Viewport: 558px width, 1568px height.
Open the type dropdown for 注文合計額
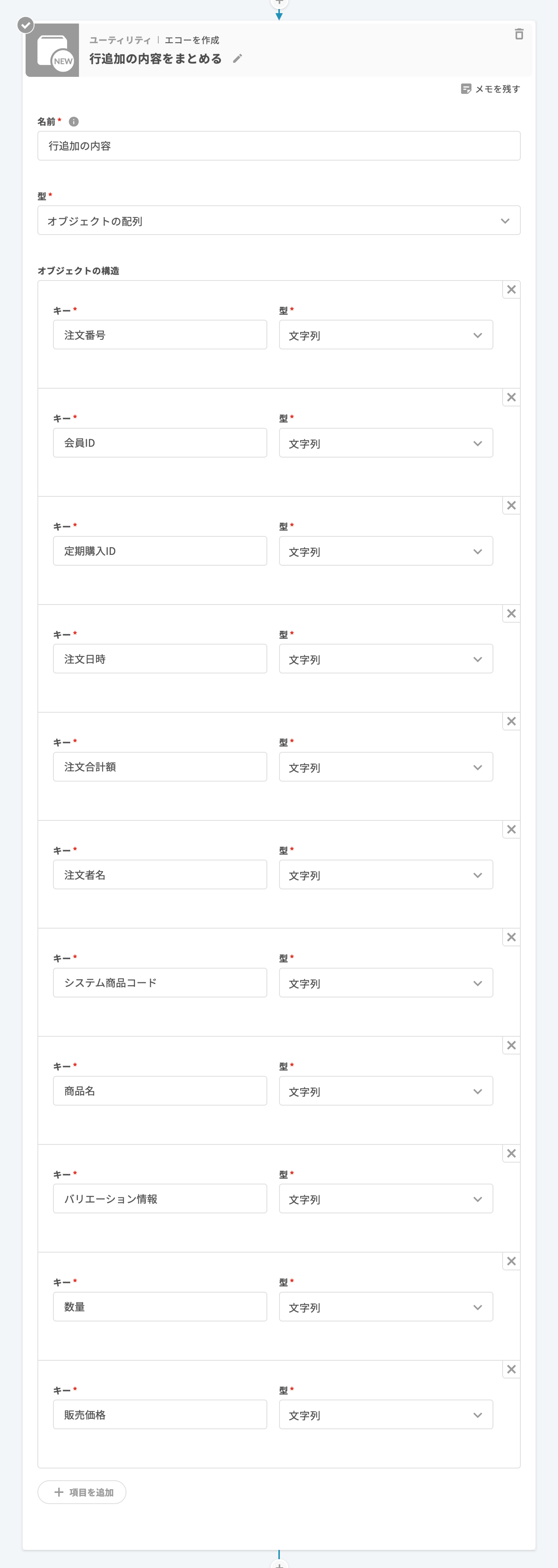(386, 767)
